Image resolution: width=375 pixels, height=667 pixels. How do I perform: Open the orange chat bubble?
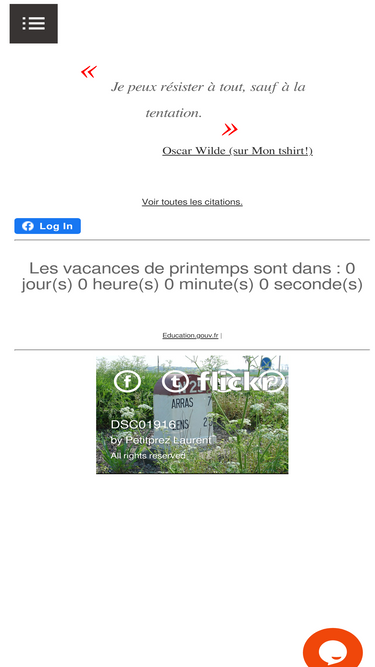(x=332, y=647)
